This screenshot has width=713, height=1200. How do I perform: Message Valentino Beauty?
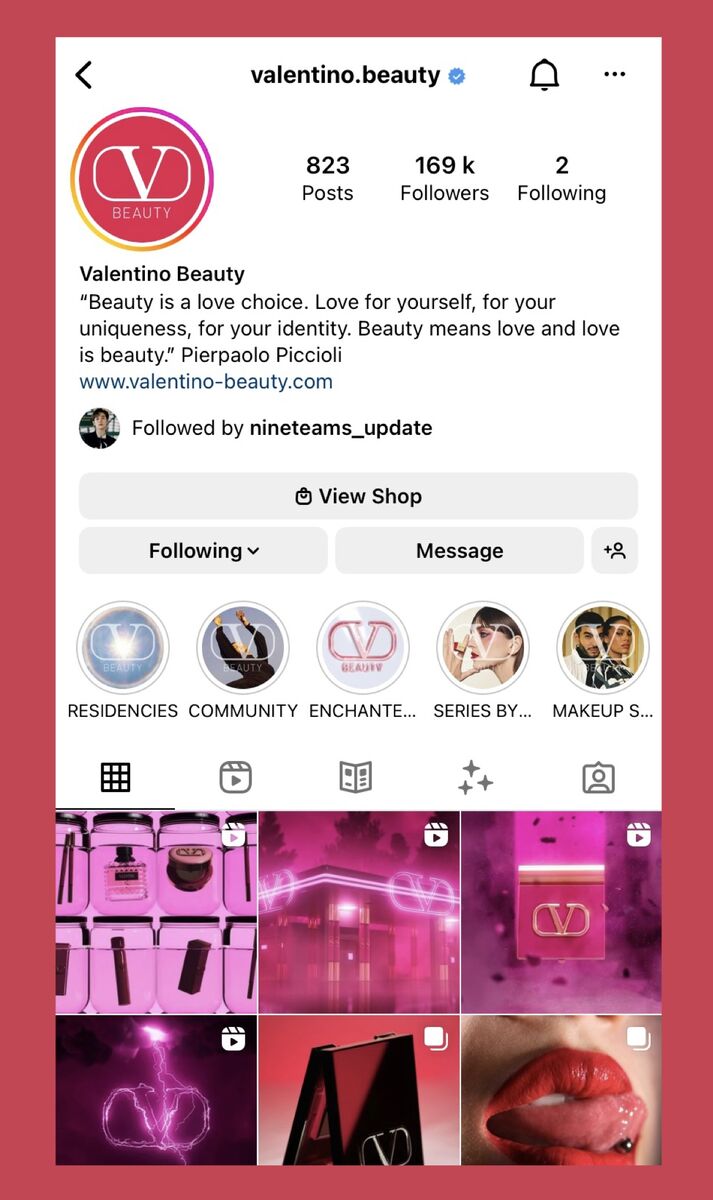tap(459, 551)
